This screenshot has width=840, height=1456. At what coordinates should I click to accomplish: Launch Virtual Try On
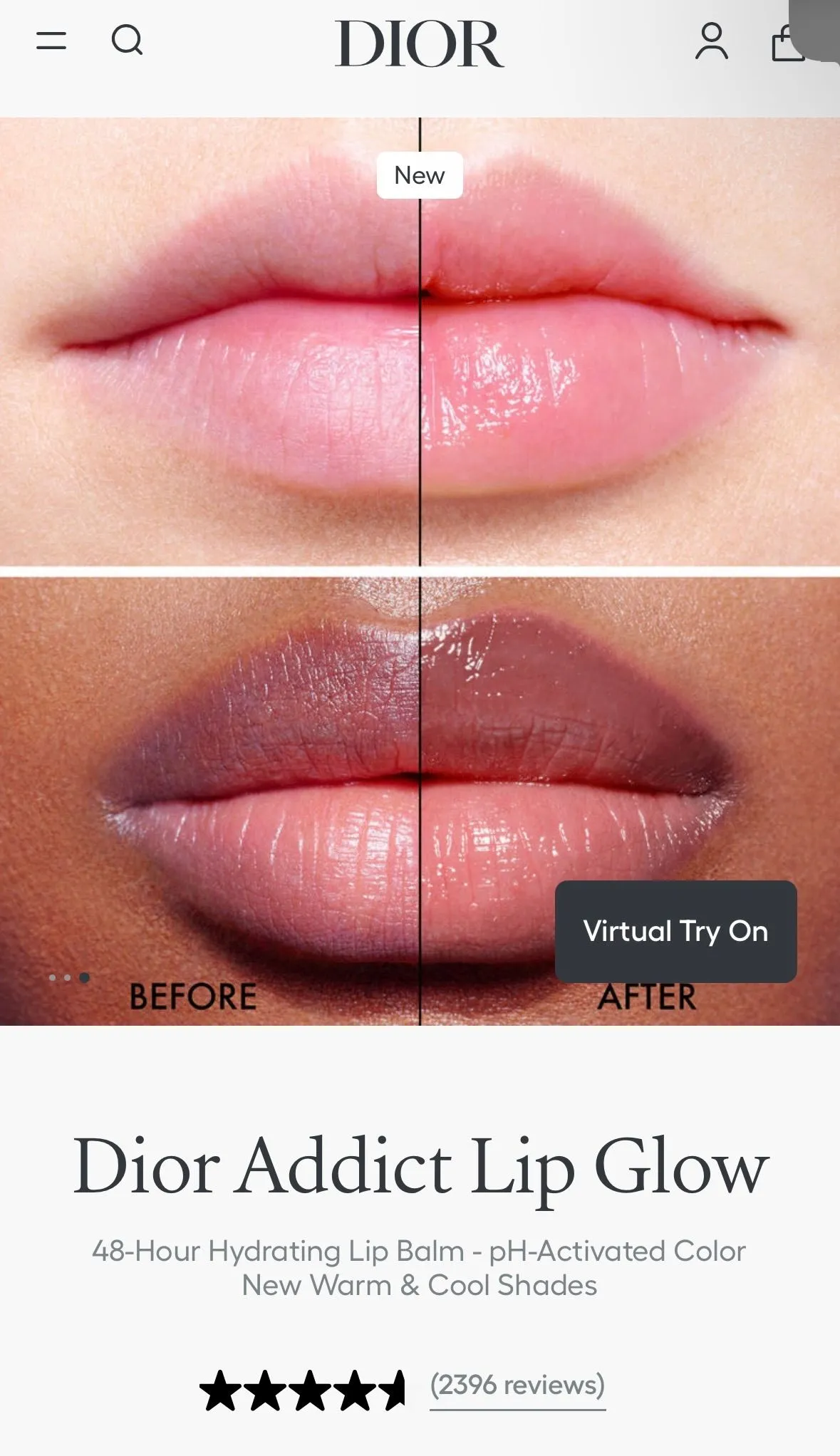(675, 931)
